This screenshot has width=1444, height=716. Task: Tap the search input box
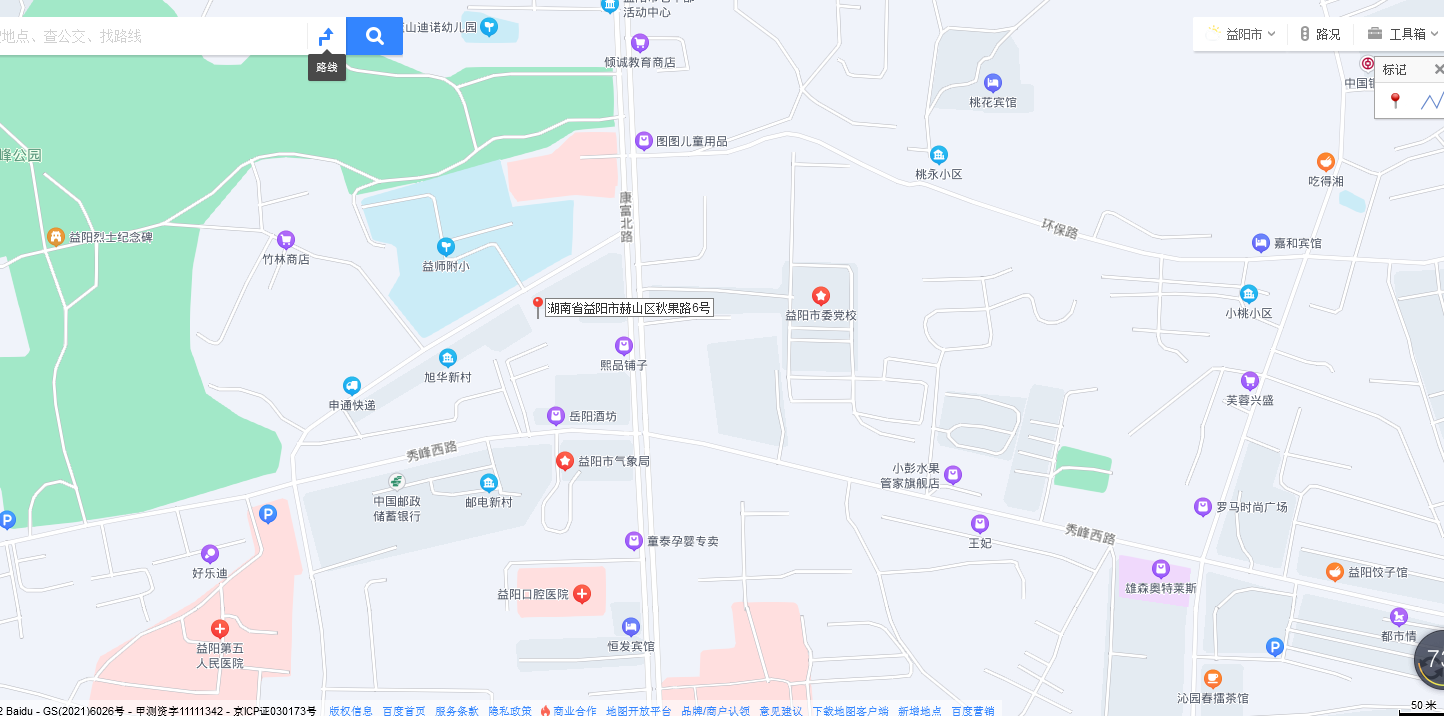click(150, 36)
